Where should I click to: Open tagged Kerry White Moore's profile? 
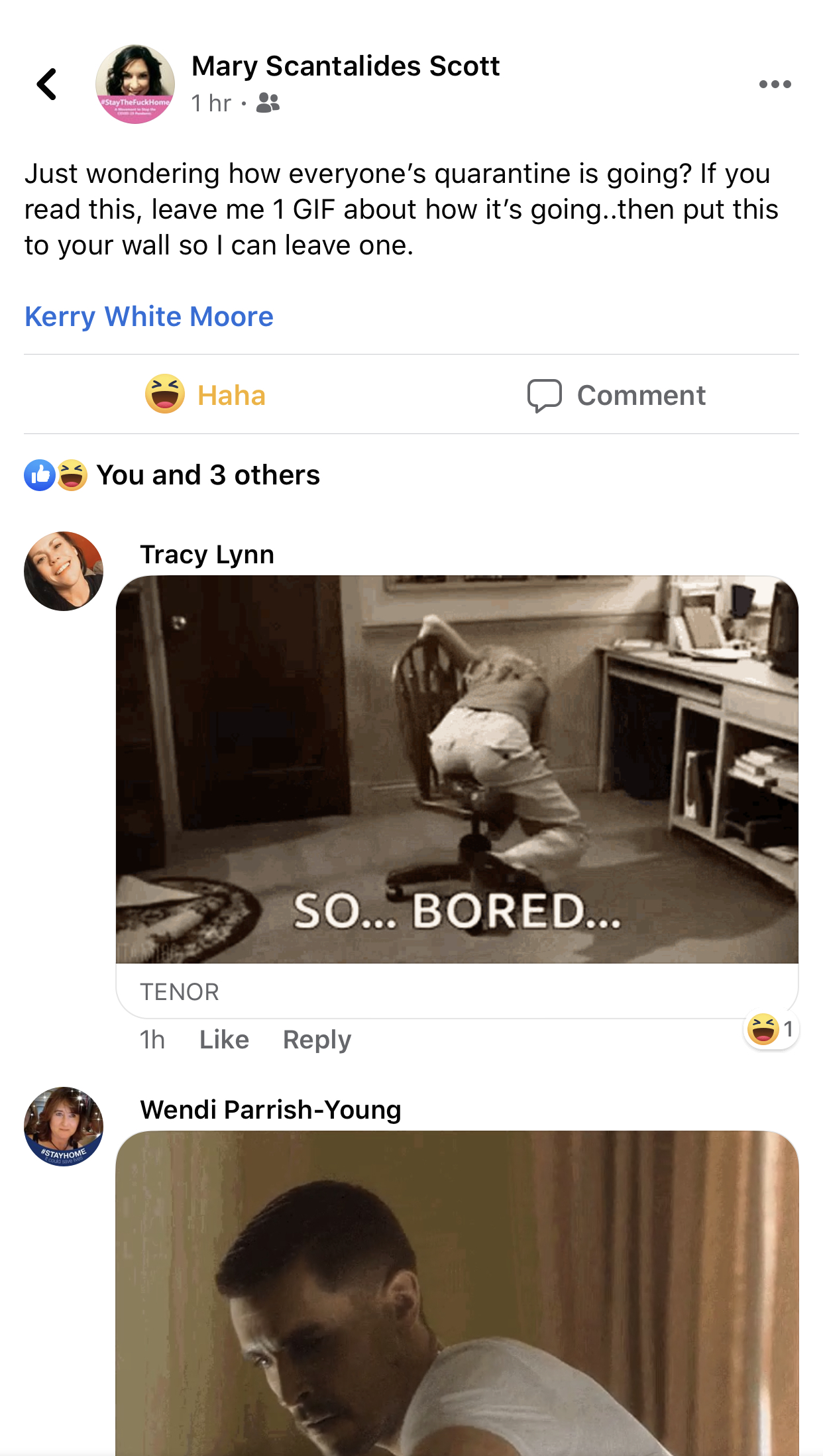point(149,317)
